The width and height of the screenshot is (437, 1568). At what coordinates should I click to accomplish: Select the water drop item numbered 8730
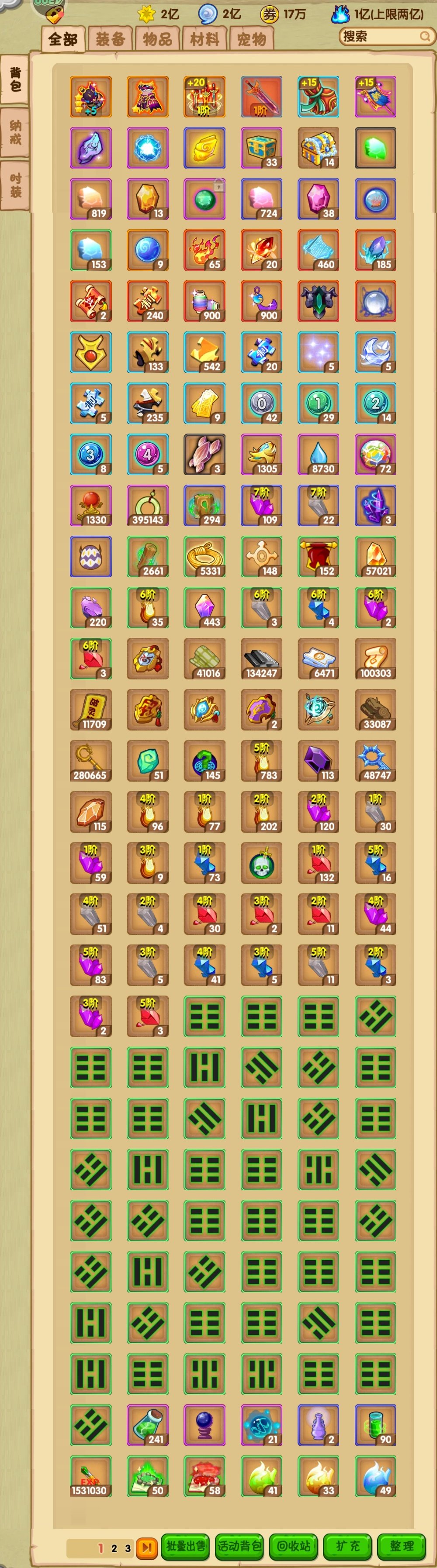pos(318,454)
